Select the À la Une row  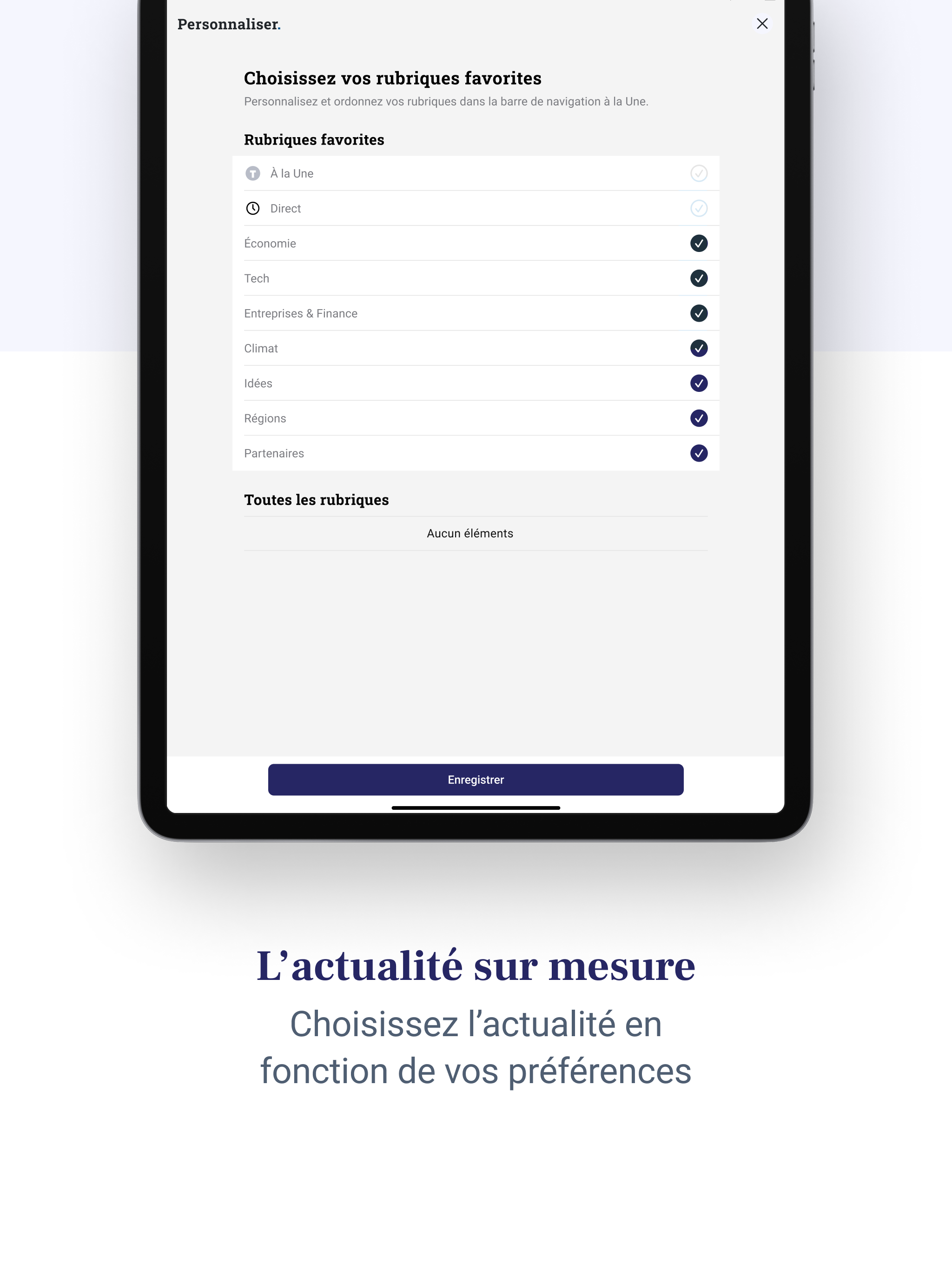(x=292, y=173)
